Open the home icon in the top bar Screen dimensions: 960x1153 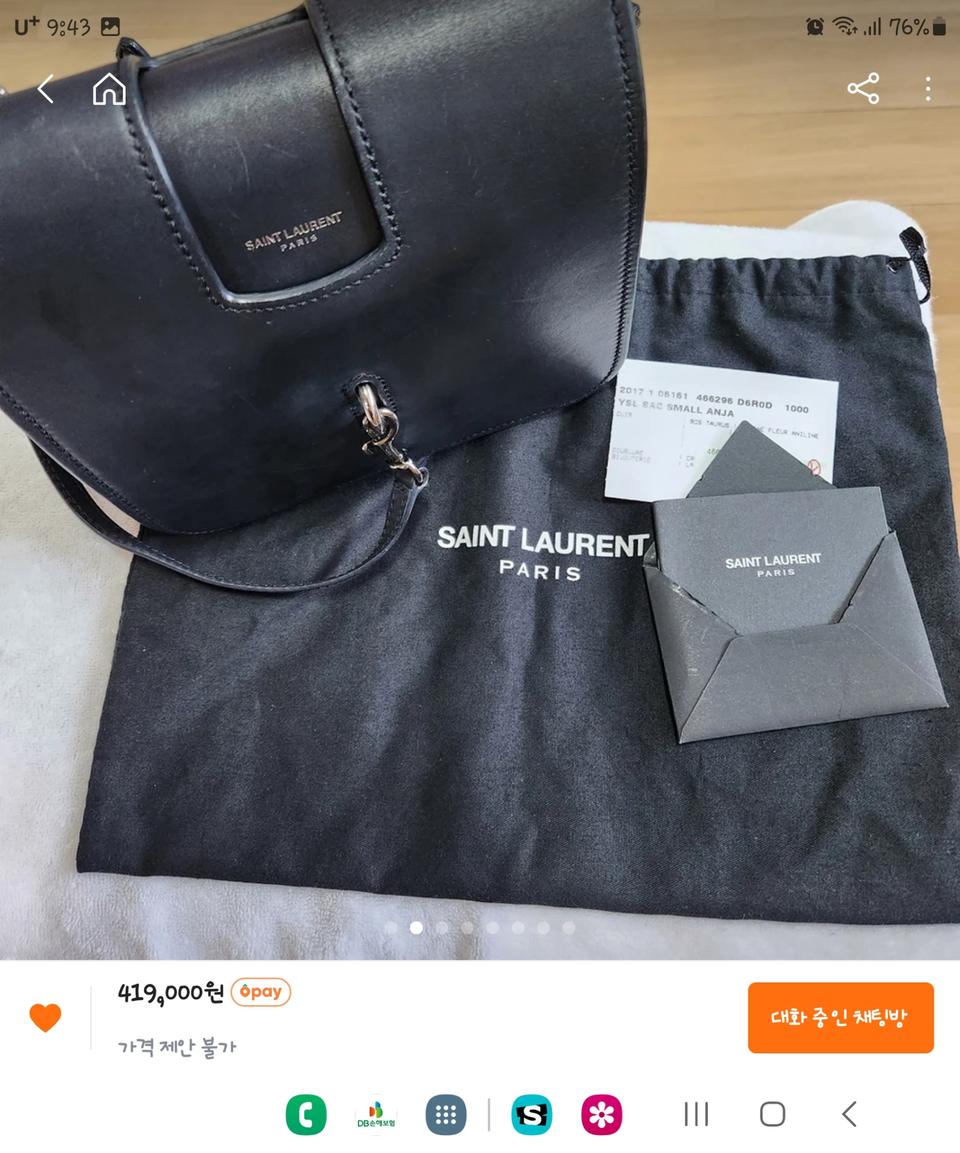109,89
